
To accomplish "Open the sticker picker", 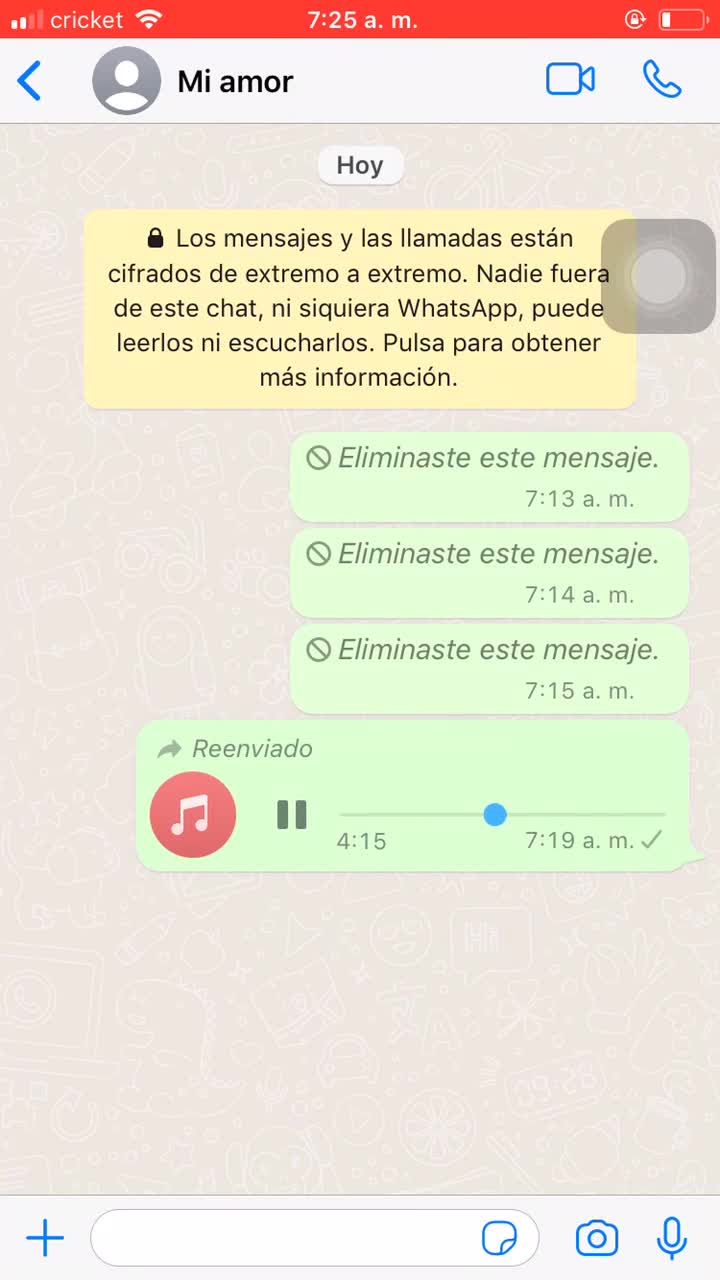I will point(499,1239).
